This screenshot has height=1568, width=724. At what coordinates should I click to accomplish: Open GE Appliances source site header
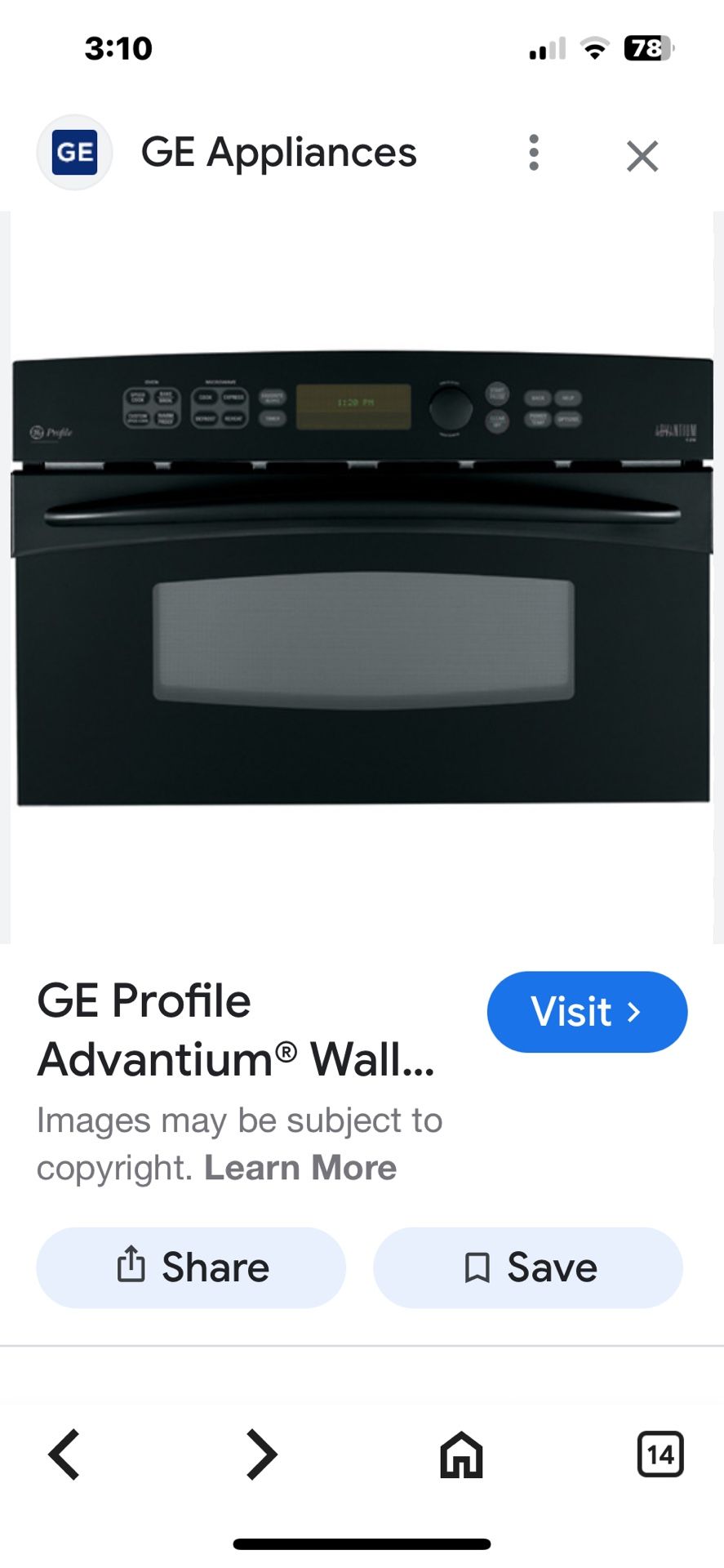278,153
